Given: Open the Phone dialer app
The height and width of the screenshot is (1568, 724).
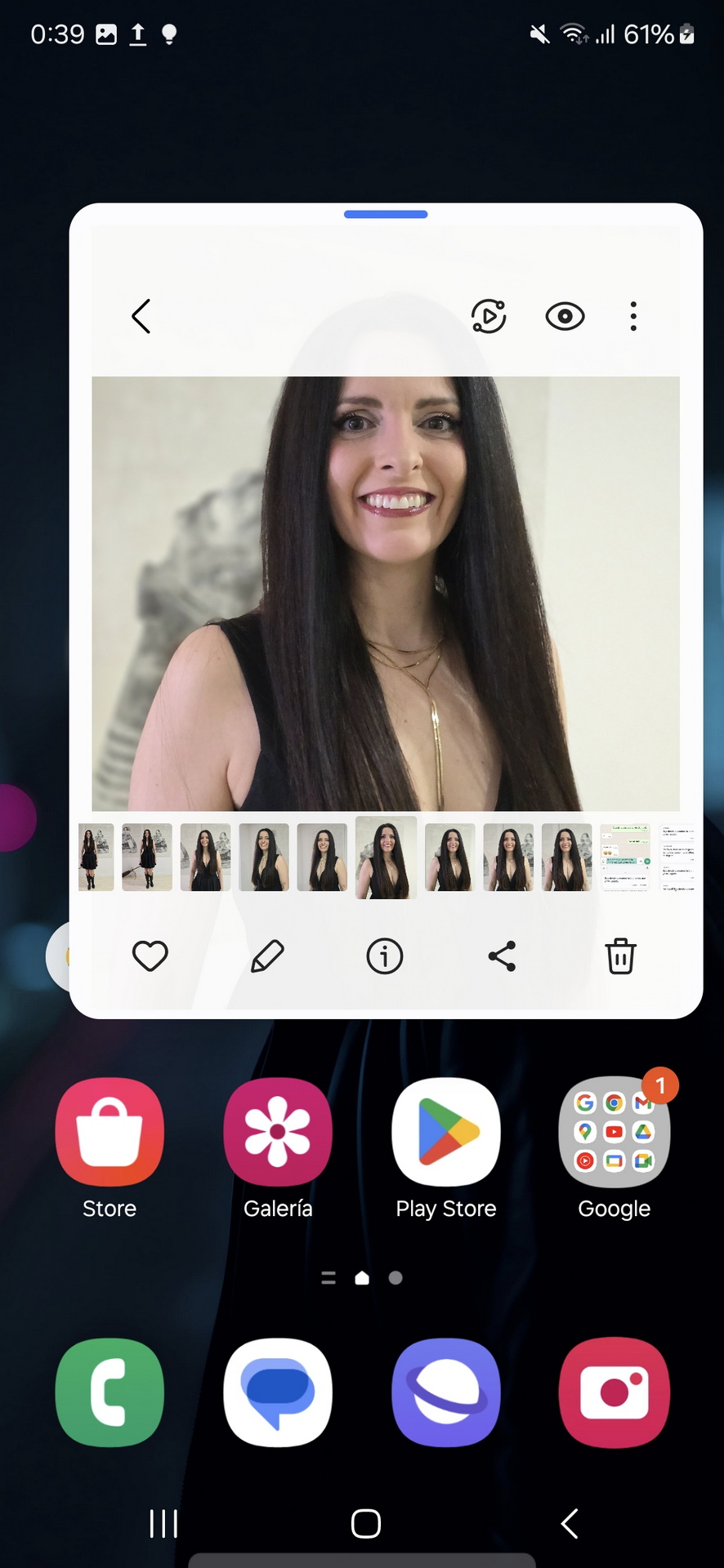Looking at the screenshot, I should pos(109,1392).
